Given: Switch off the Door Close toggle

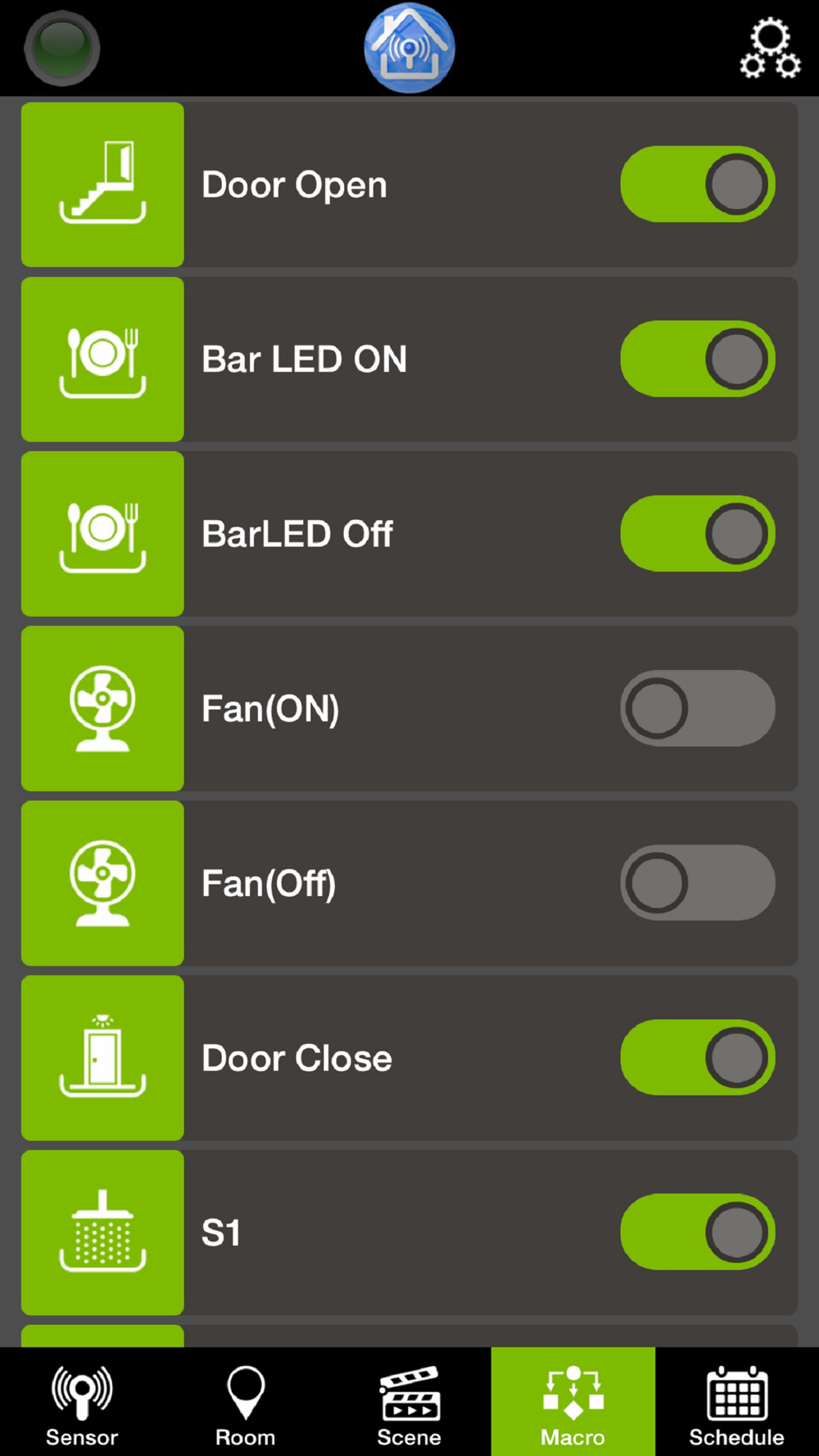Looking at the screenshot, I should tap(698, 1058).
